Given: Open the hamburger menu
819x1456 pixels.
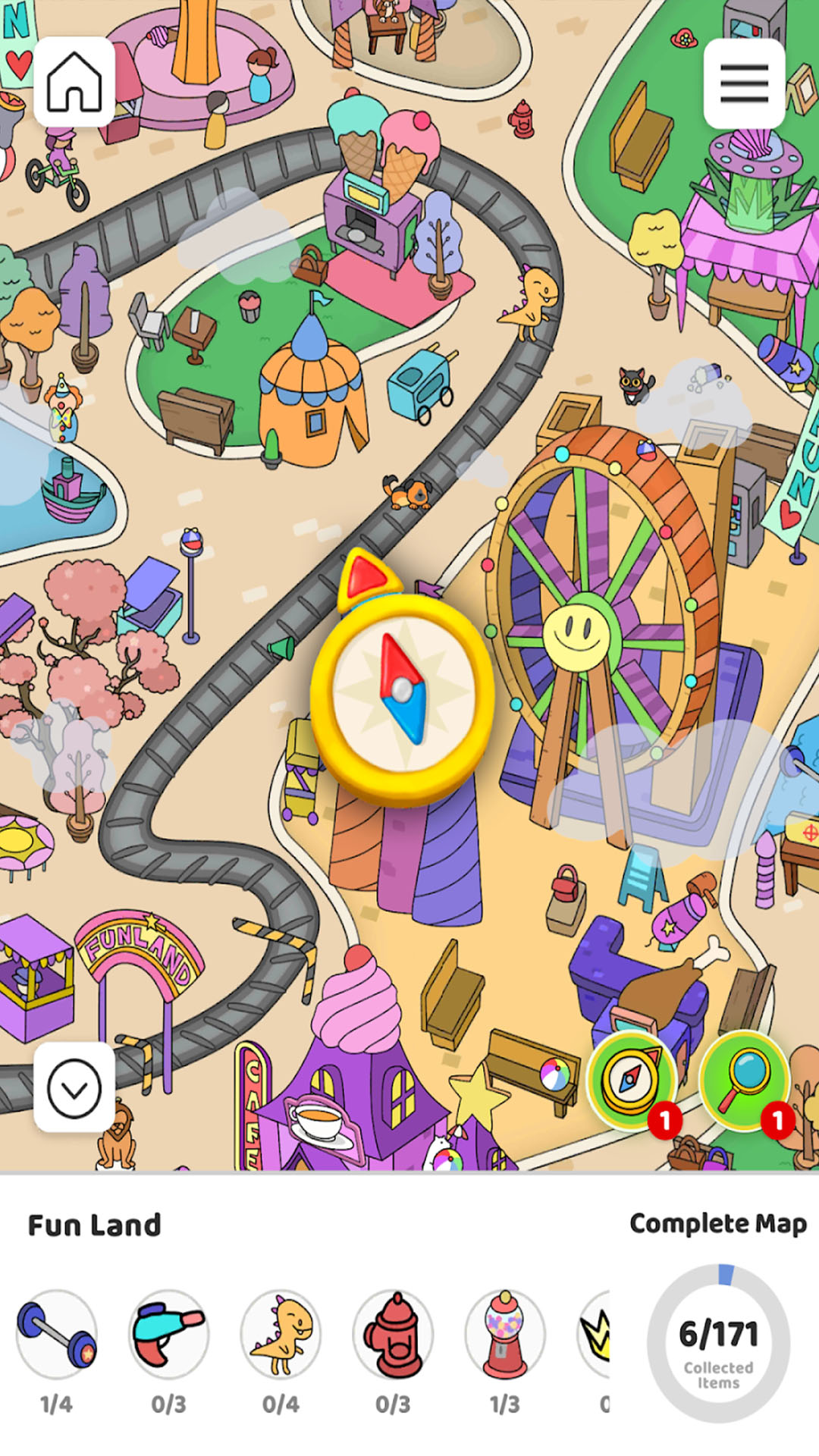Looking at the screenshot, I should click(x=744, y=83).
